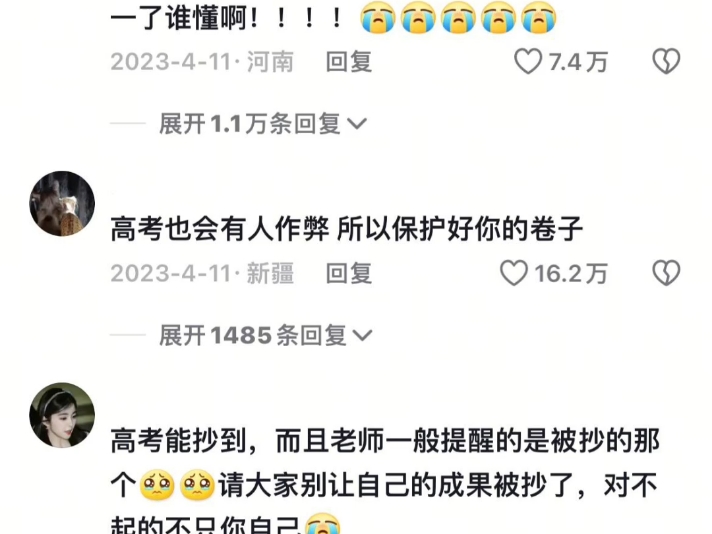Viewport: 712px width, 534px height.
Task: Like the comment with 7.4万 likes
Action: click(x=528, y=62)
